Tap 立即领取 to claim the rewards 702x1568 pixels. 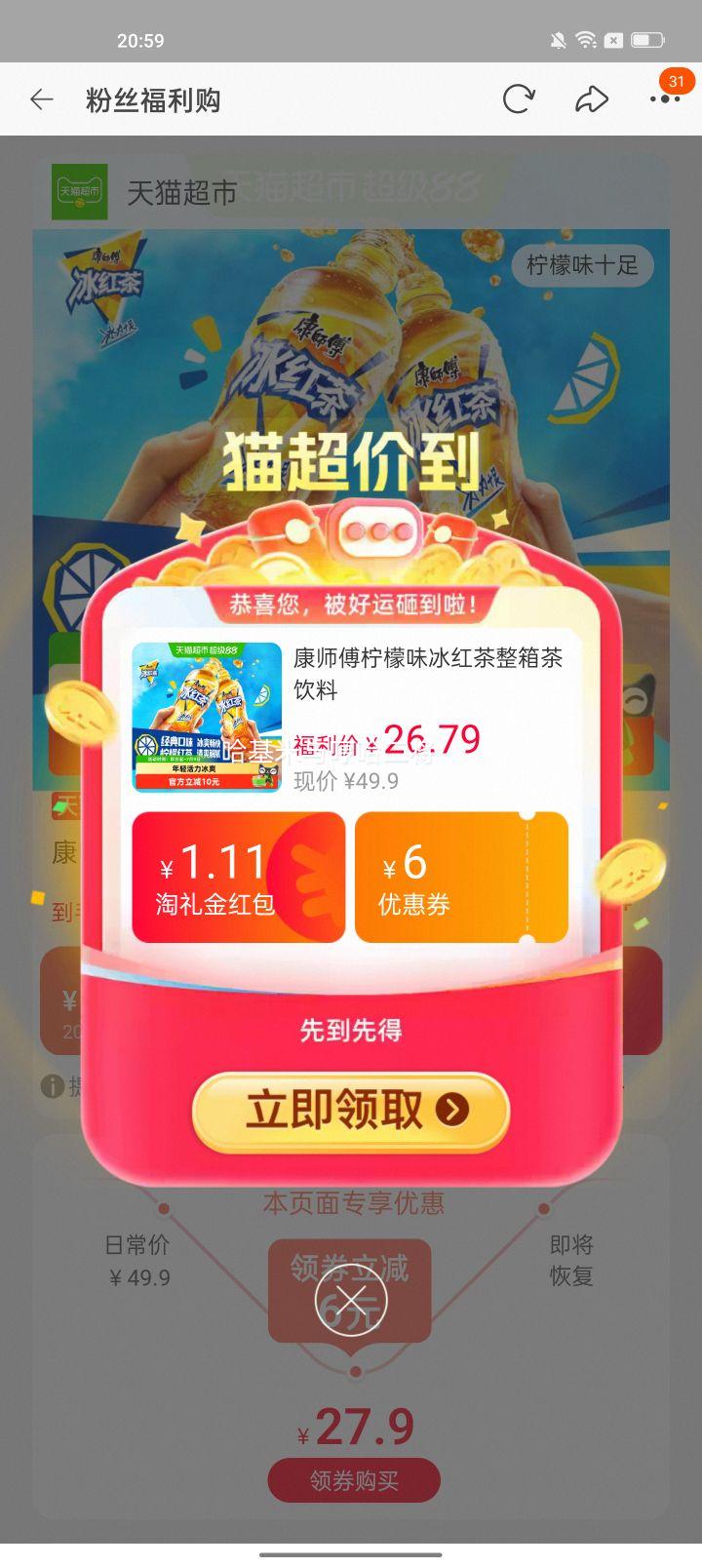coord(351,1111)
